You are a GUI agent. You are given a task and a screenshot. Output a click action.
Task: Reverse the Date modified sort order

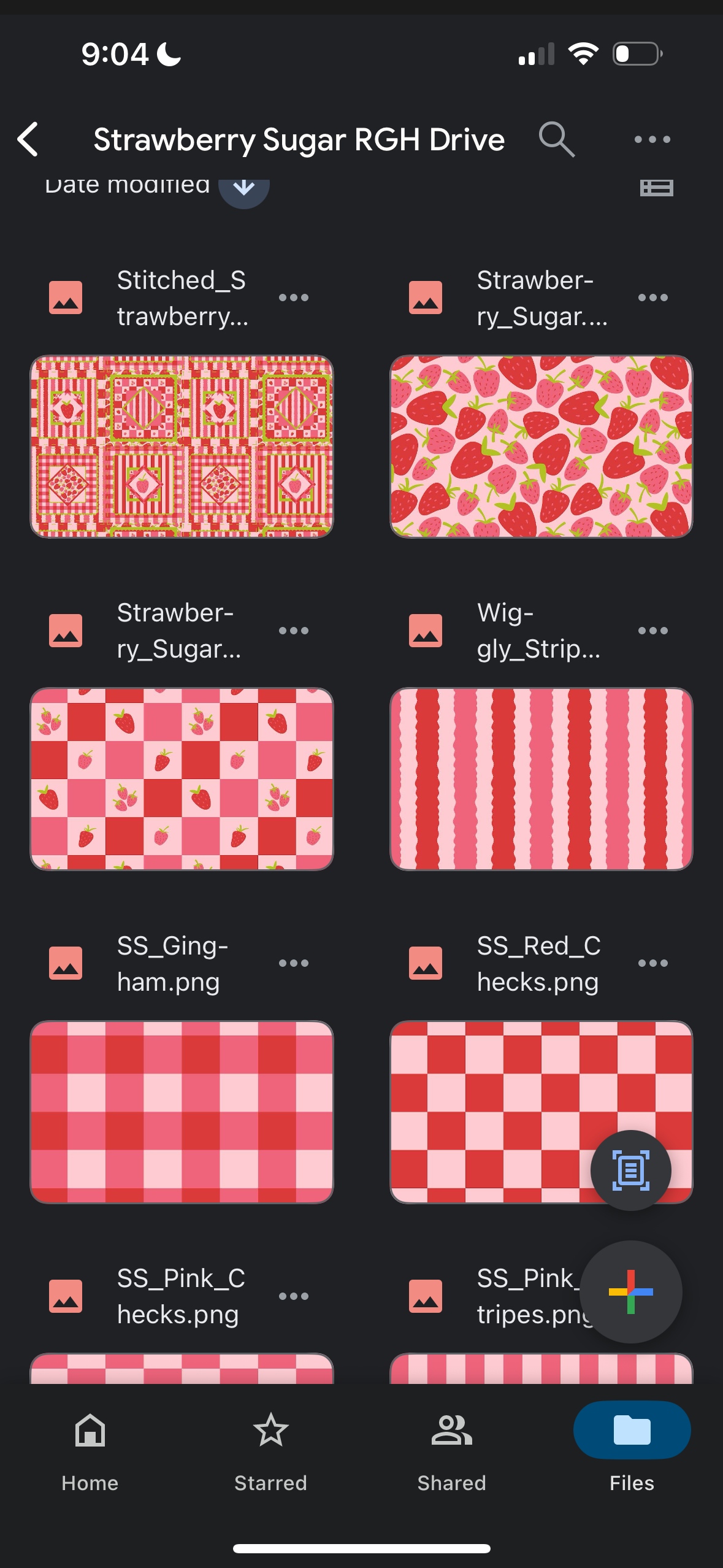click(243, 188)
